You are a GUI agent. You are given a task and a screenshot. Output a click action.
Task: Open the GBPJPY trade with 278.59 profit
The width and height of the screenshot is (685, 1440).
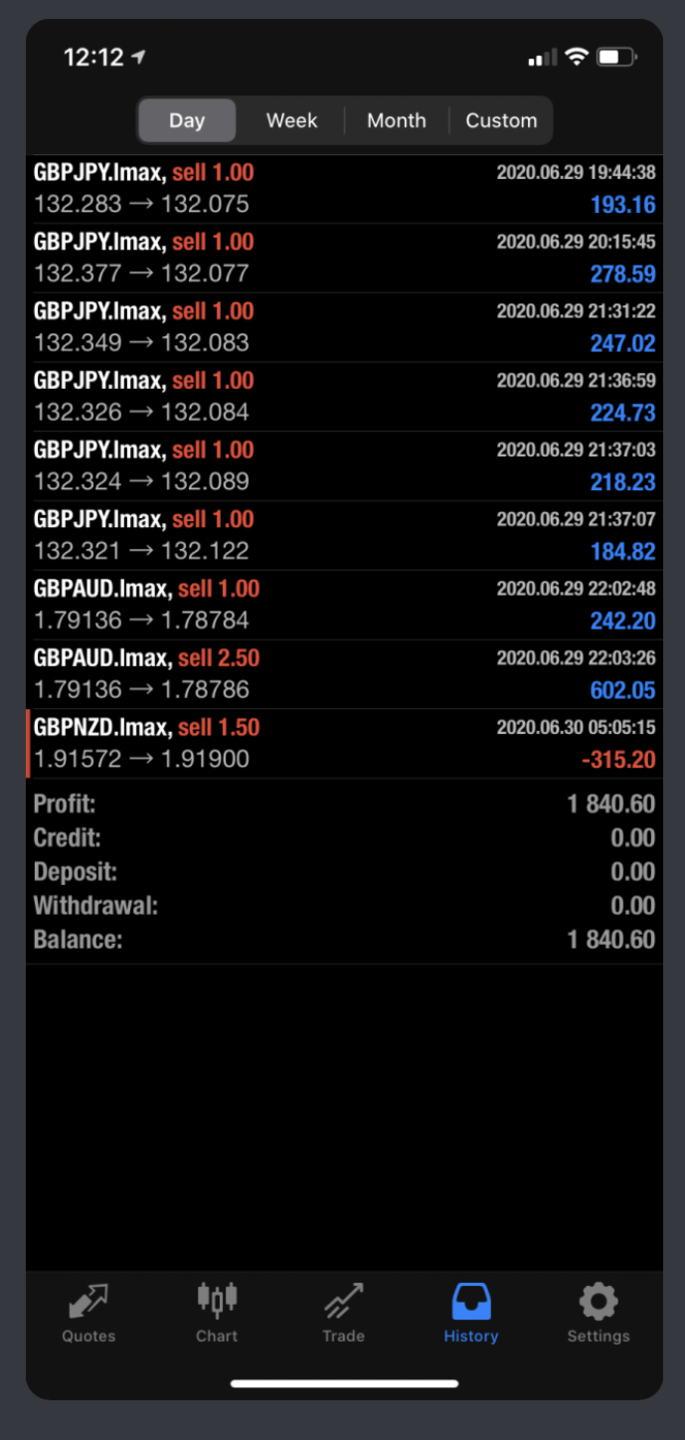click(x=344, y=258)
